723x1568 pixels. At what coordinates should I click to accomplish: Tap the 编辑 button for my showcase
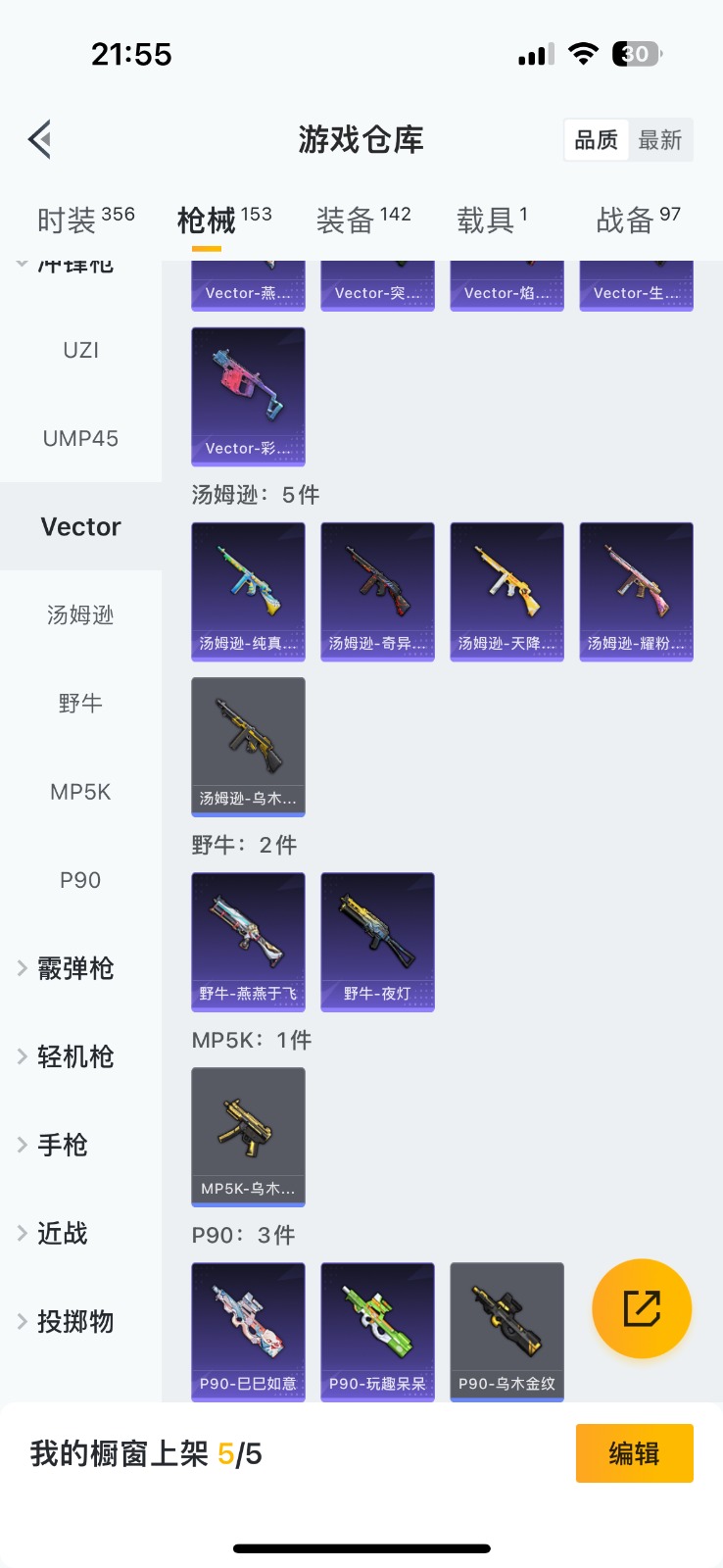point(634,1452)
